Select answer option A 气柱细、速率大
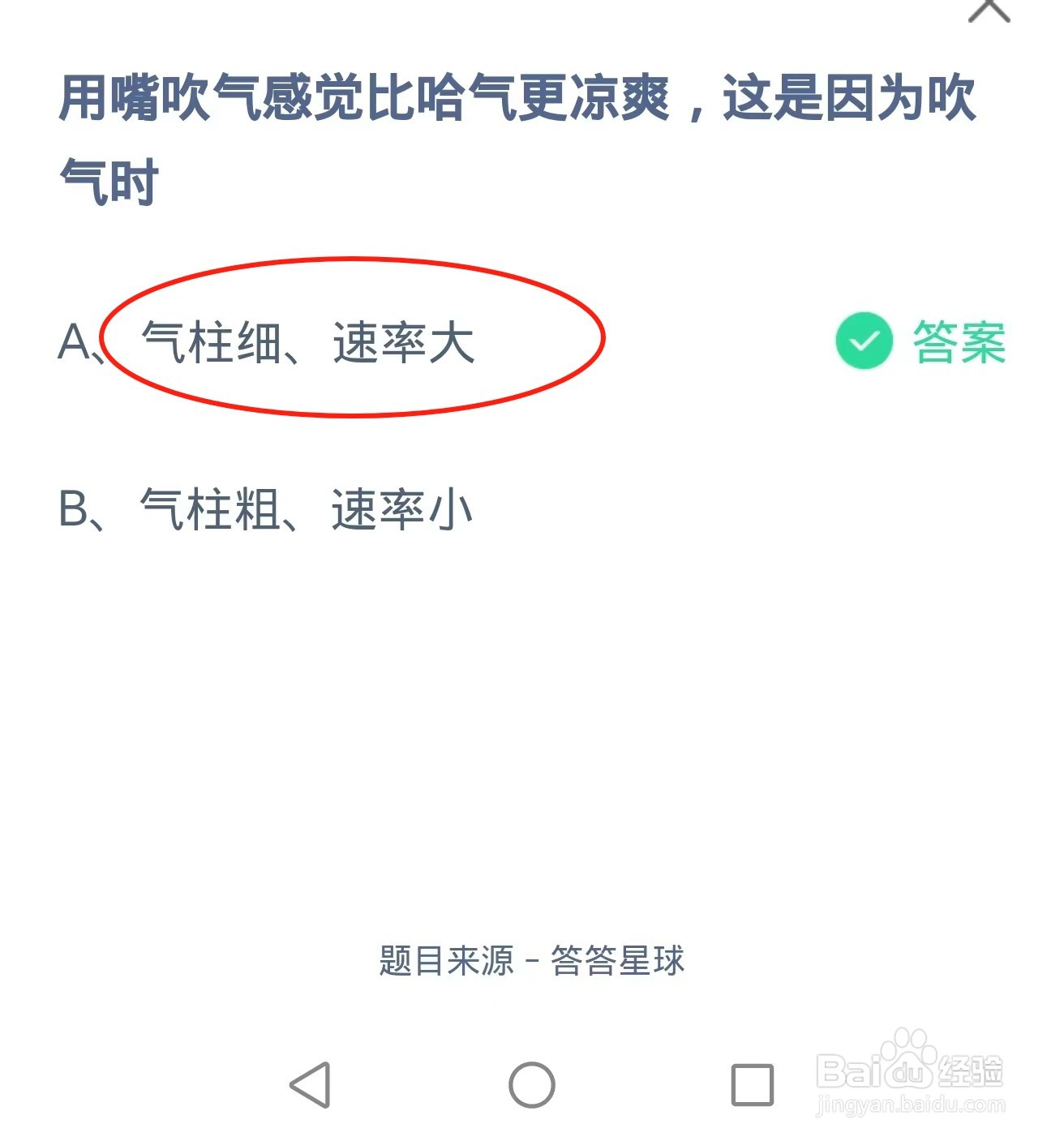 [x=308, y=343]
